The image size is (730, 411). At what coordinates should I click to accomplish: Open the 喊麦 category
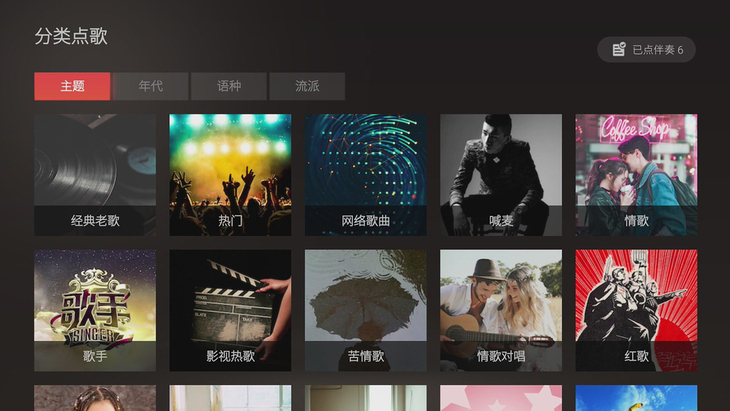(x=501, y=175)
